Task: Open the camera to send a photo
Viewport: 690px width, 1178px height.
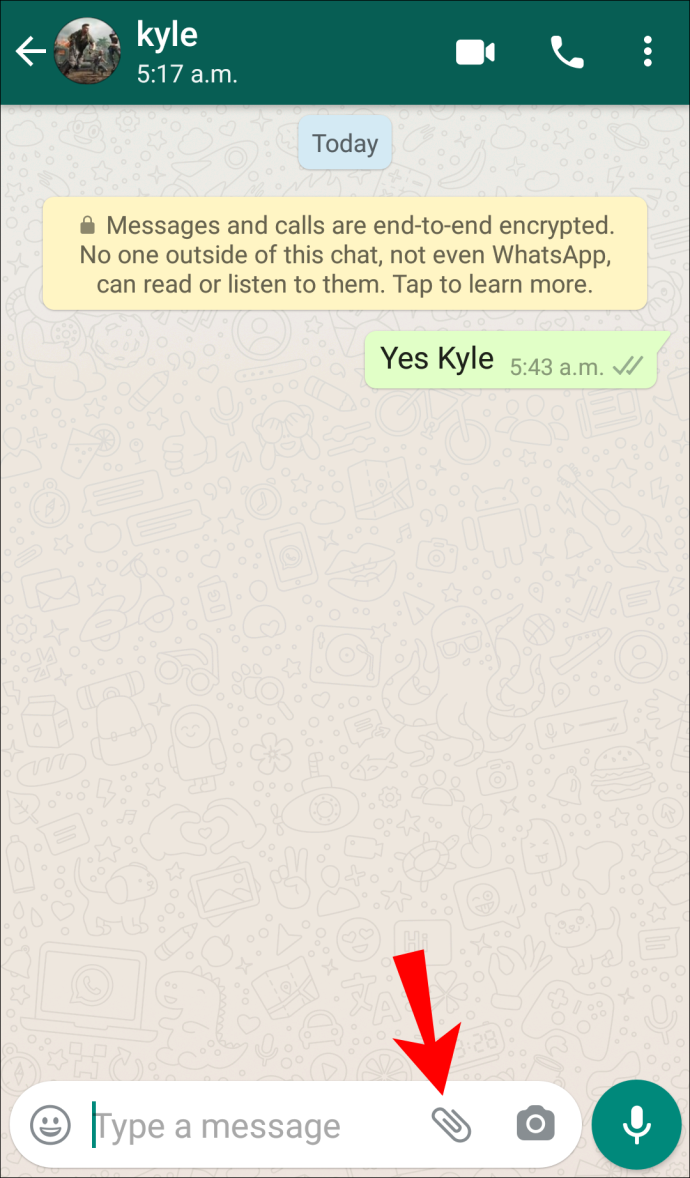Action: click(535, 1126)
